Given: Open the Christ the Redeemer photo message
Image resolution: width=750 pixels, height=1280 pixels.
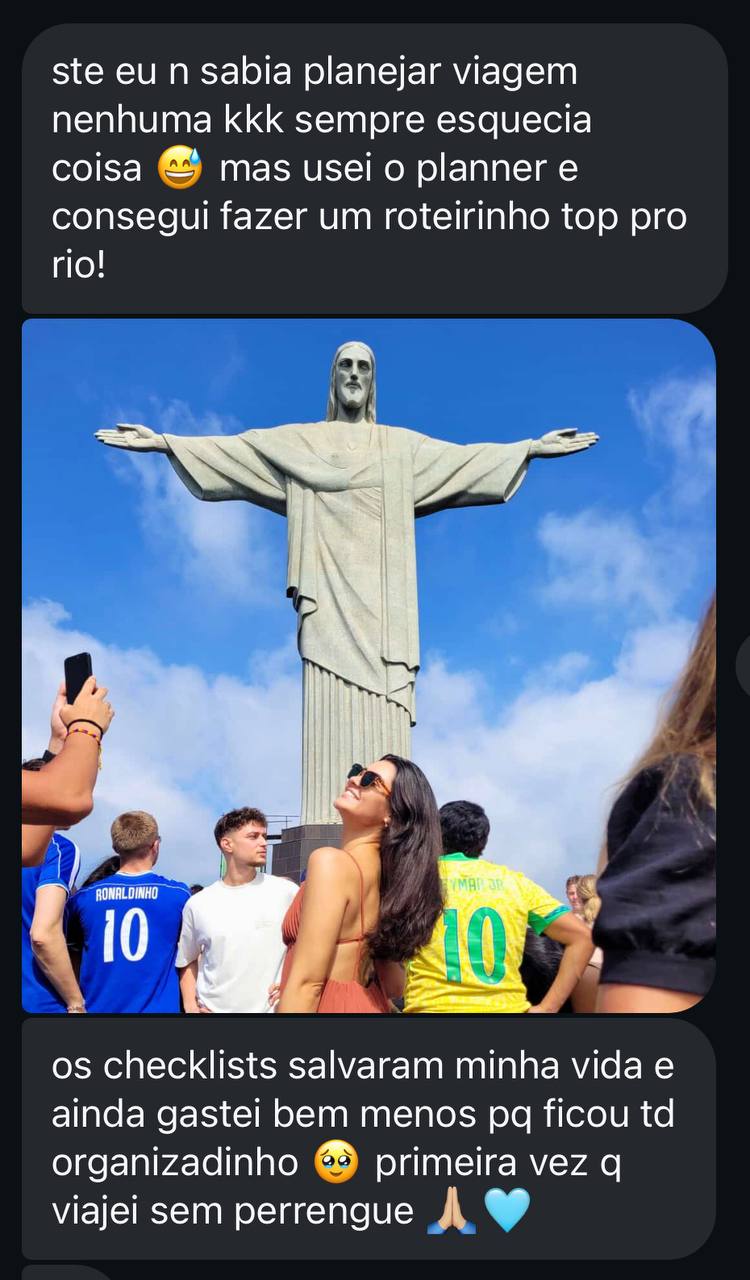Looking at the screenshot, I should click(x=369, y=665).
